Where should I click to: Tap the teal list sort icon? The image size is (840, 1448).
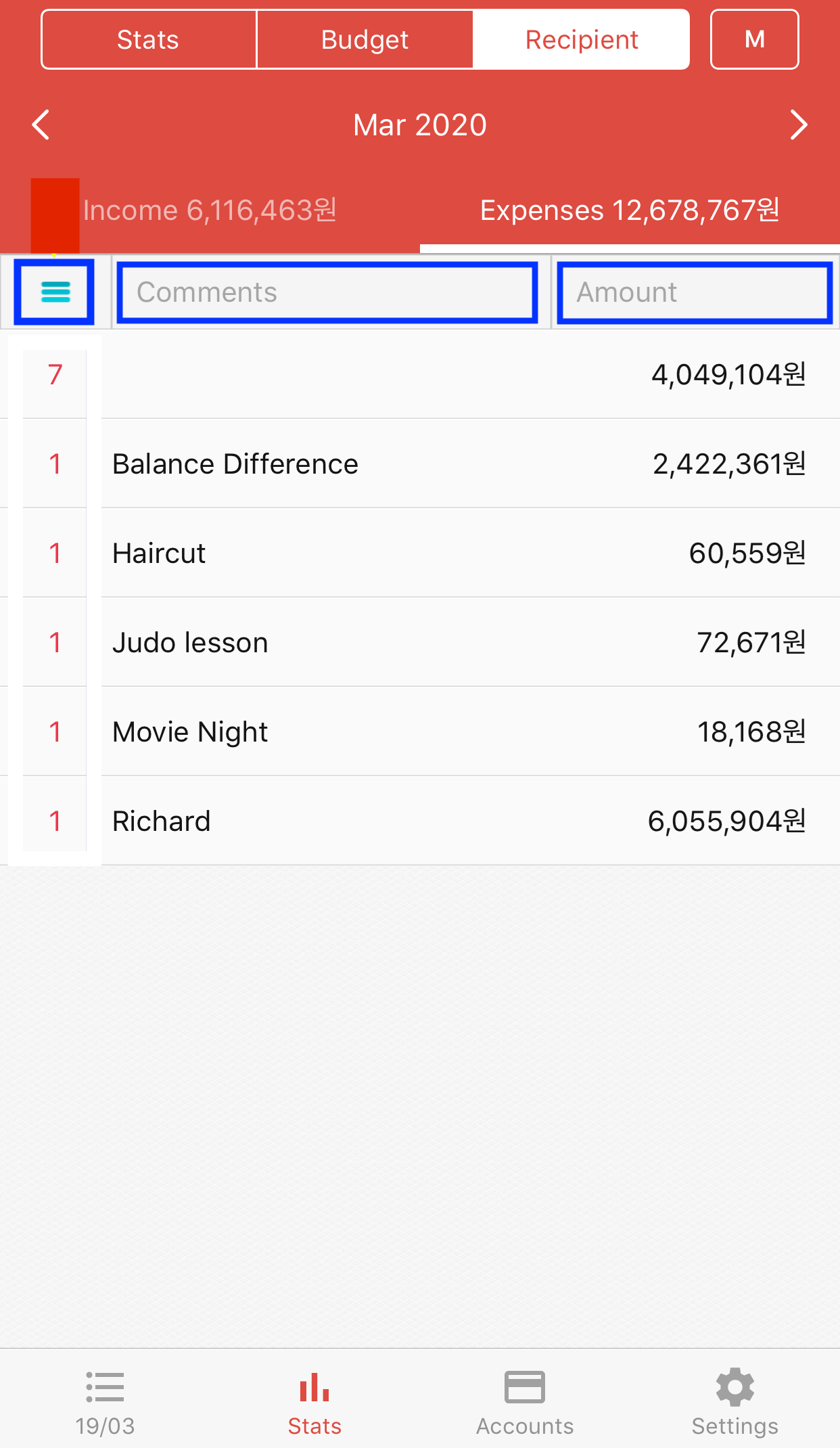55,292
